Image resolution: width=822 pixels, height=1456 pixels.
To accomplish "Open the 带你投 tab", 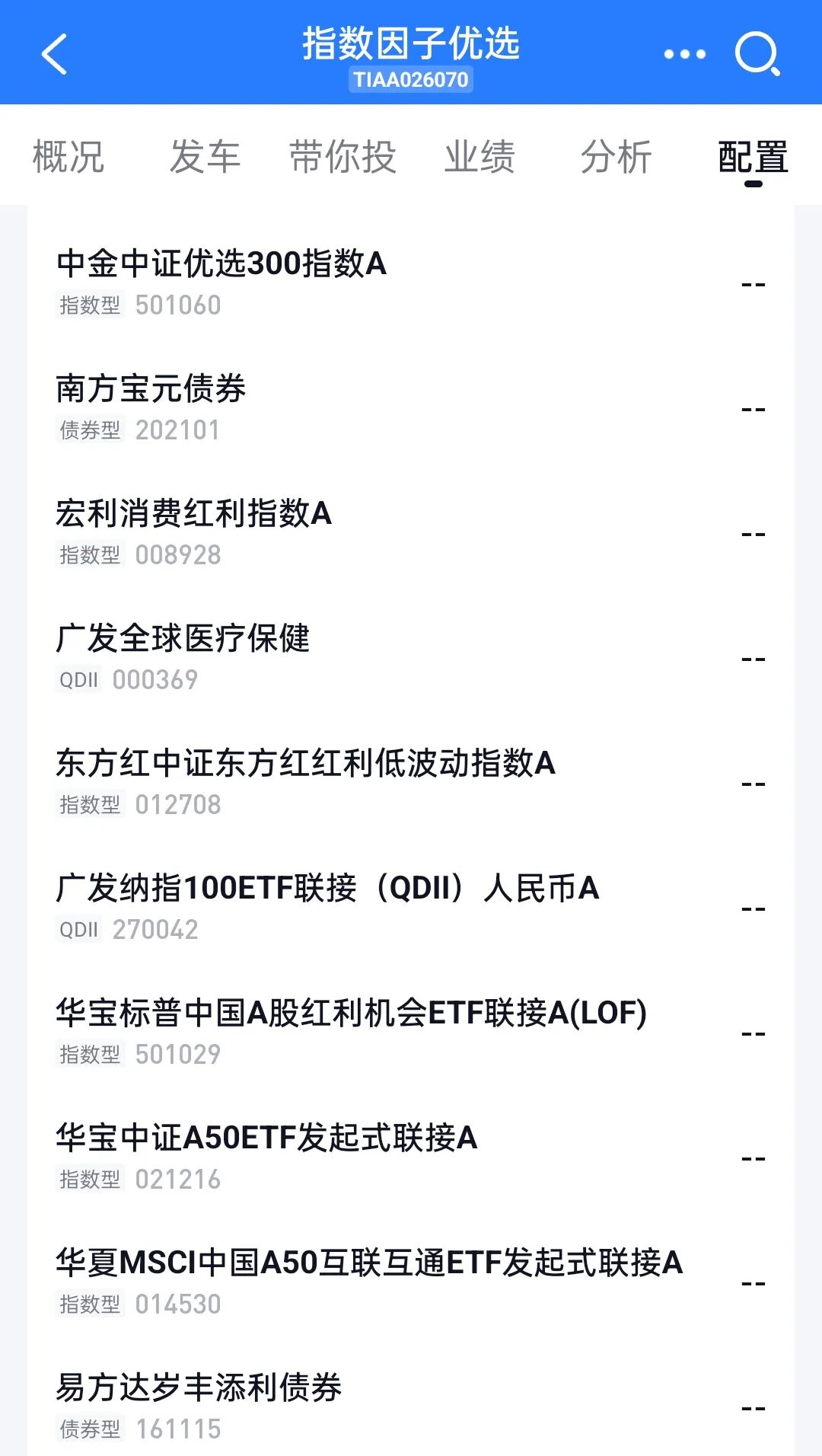I will point(342,158).
